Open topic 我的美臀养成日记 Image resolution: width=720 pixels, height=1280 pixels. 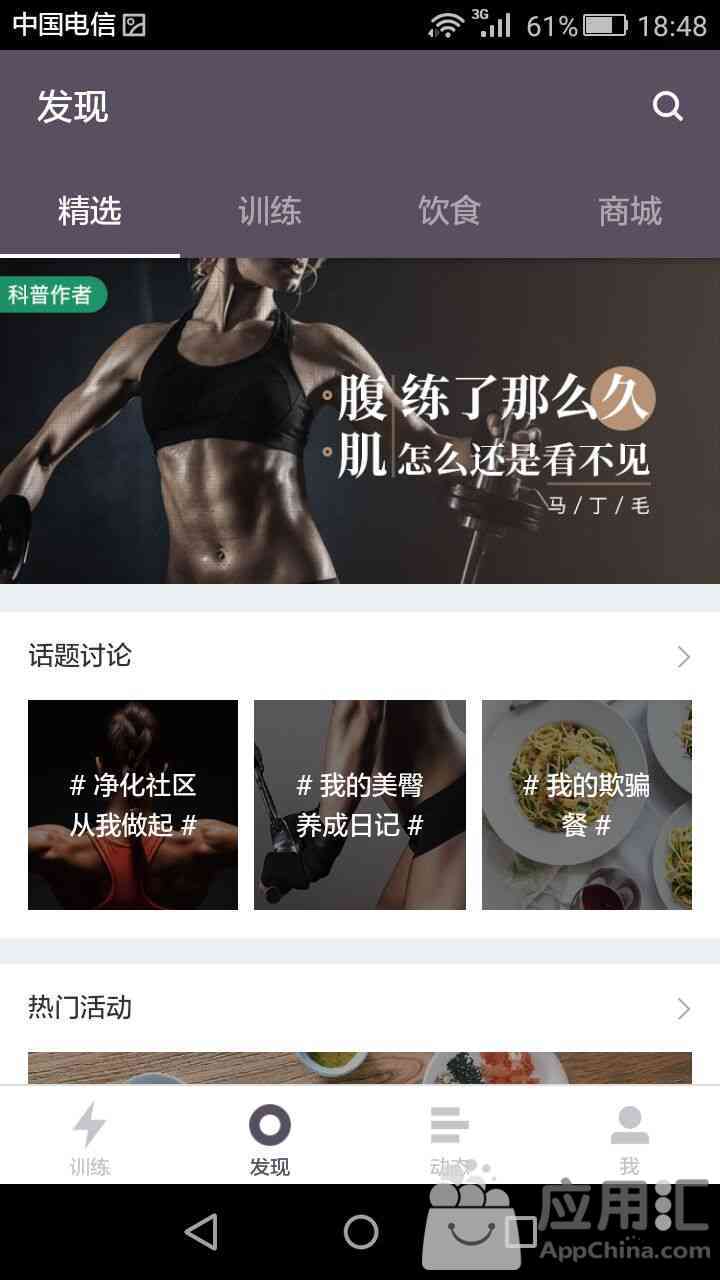click(360, 805)
